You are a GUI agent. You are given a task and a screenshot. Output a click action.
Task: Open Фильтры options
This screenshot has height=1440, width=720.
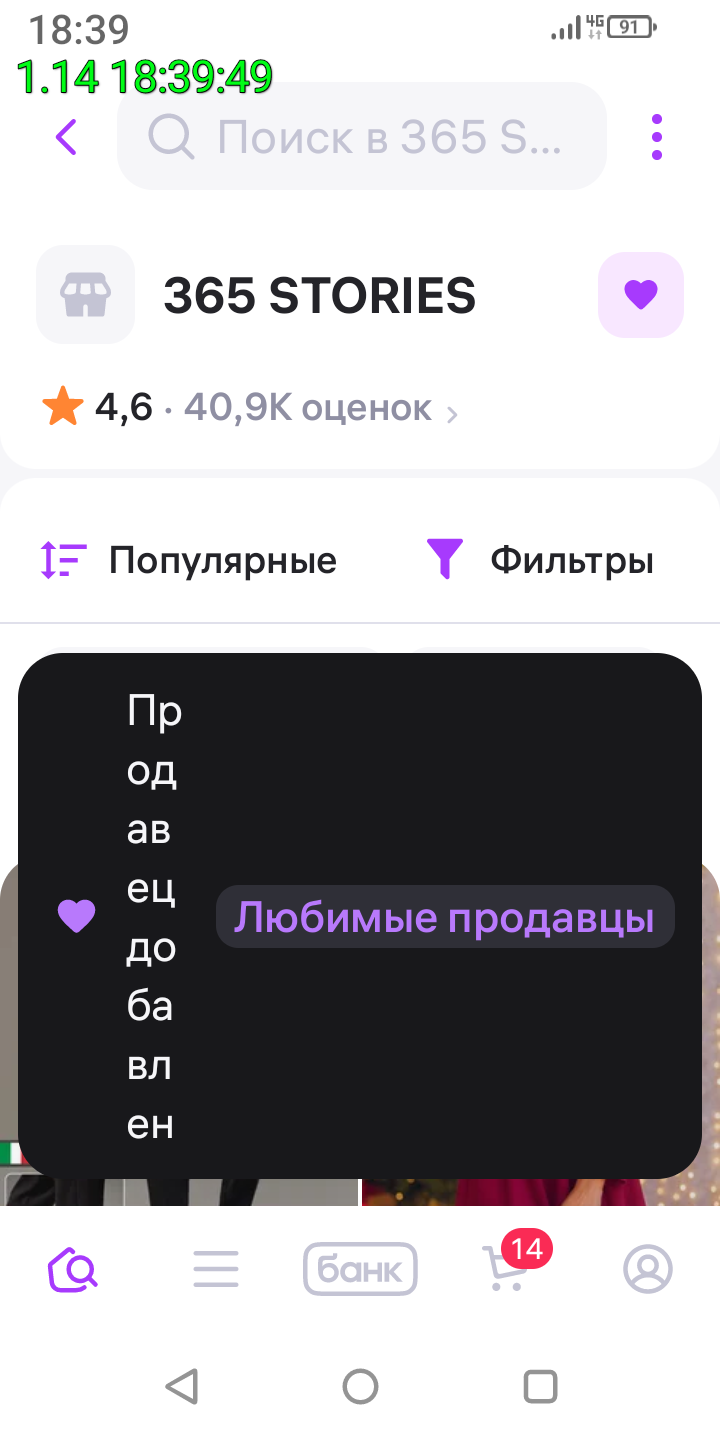tap(541, 560)
